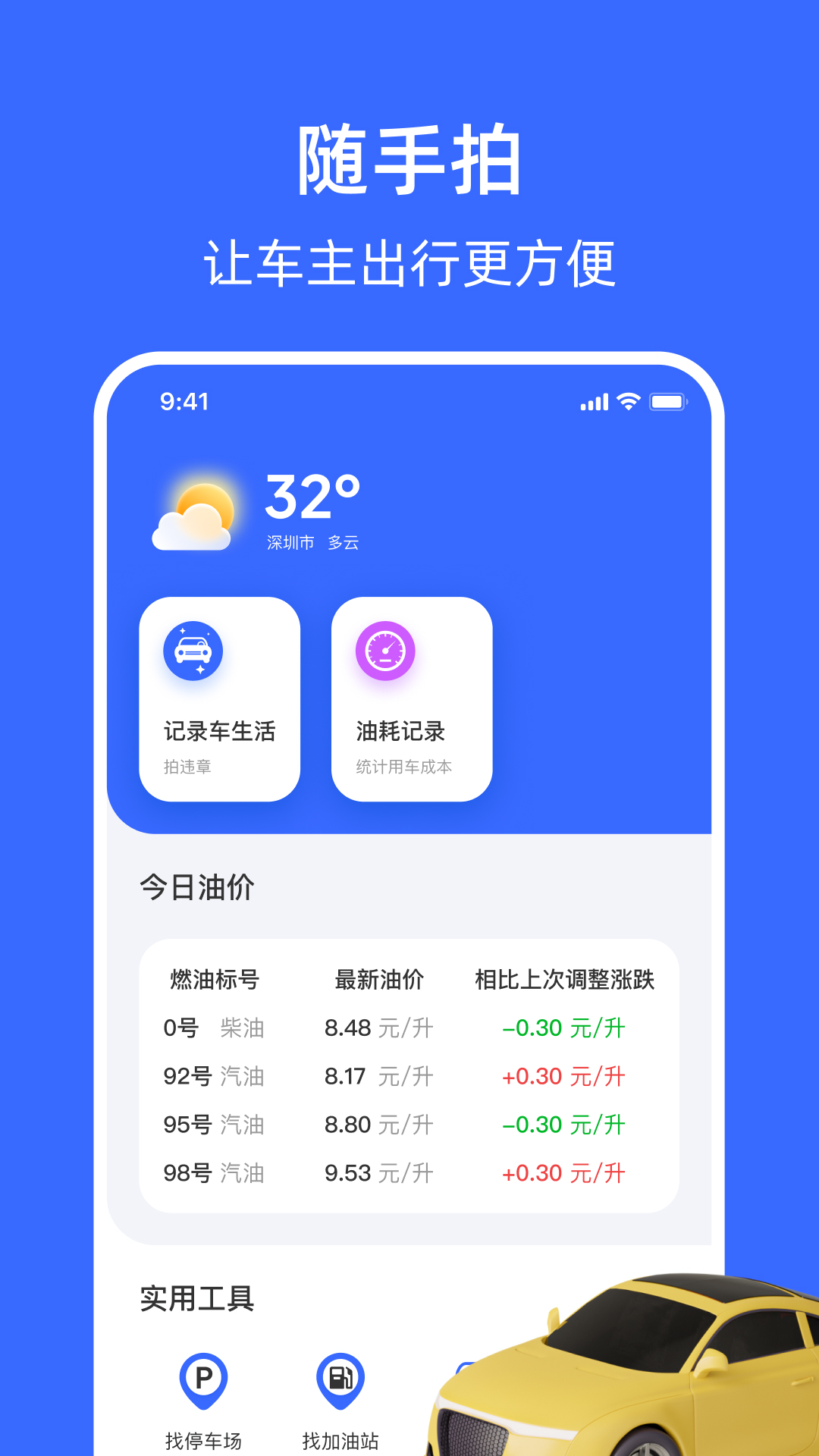Screen dimensions: 819x1456
Task: Tap the 92号 汽油 price row
Action: tap(409, 1076)
